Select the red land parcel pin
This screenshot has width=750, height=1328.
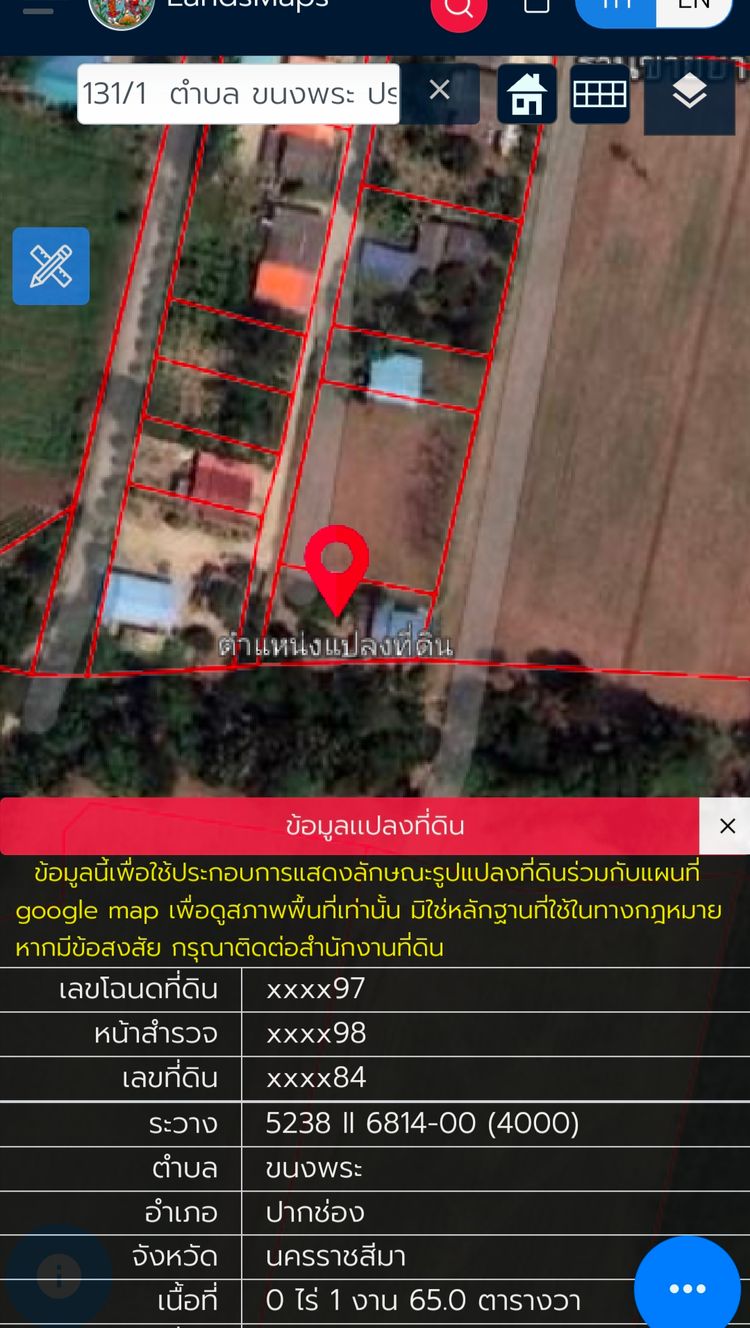pyautogui.click(x=337, y=567)
